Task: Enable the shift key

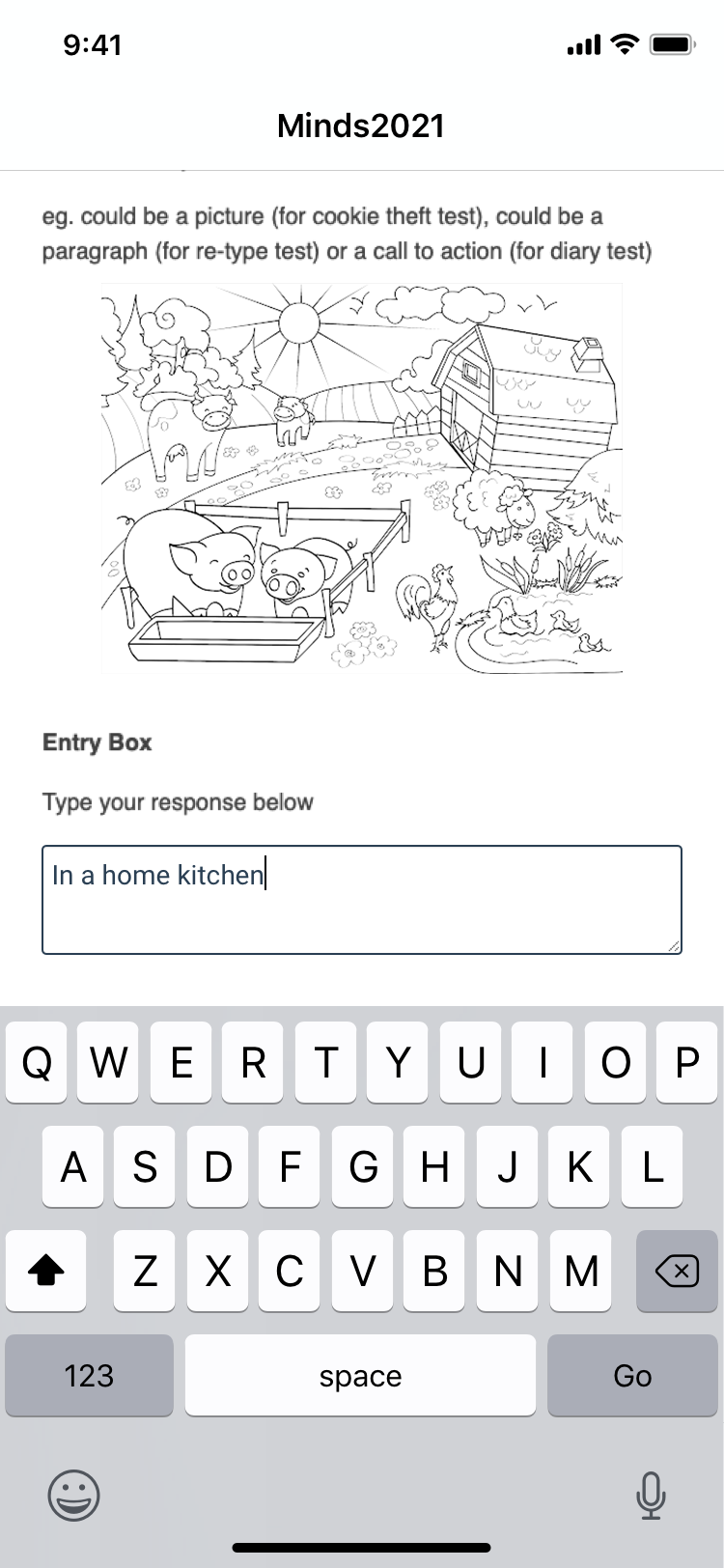Action: coord(45,1271)
